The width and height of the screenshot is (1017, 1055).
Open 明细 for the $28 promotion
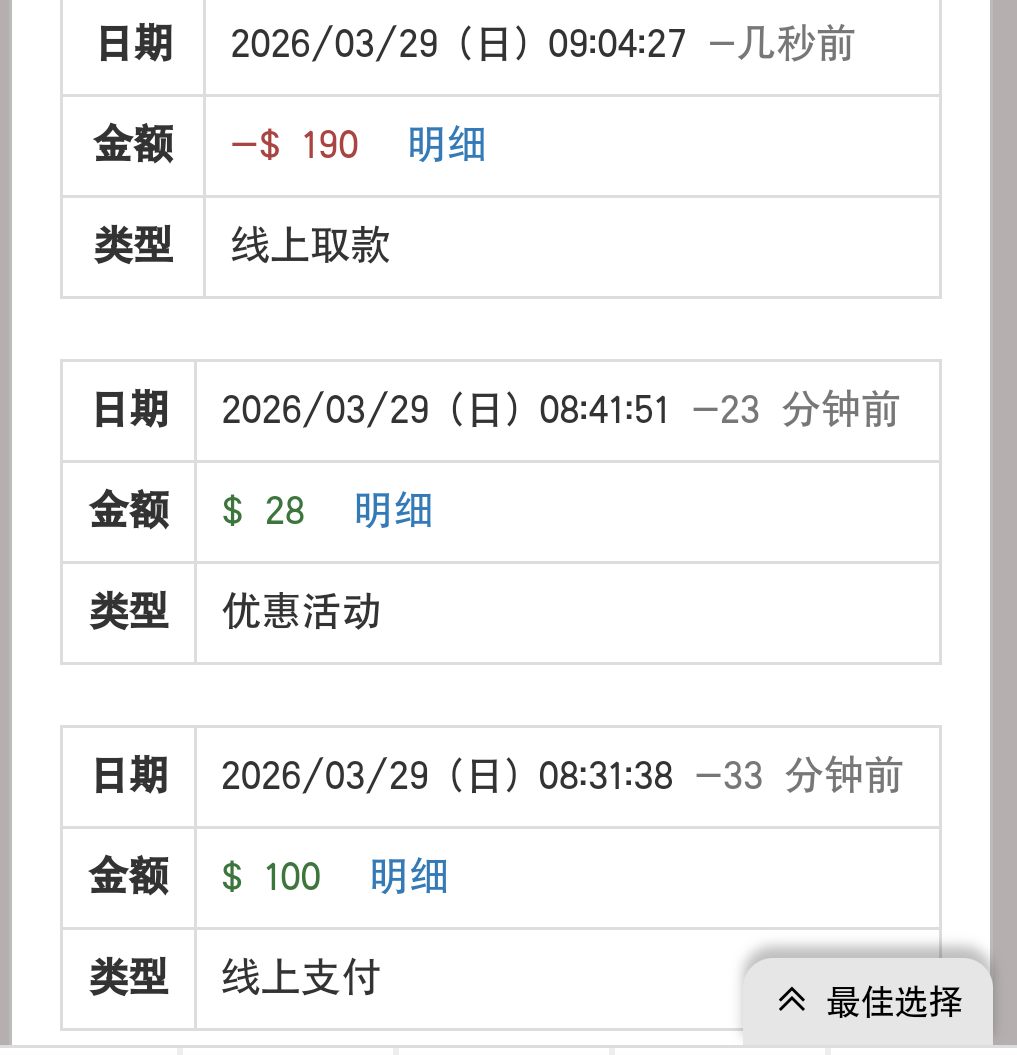392,511
